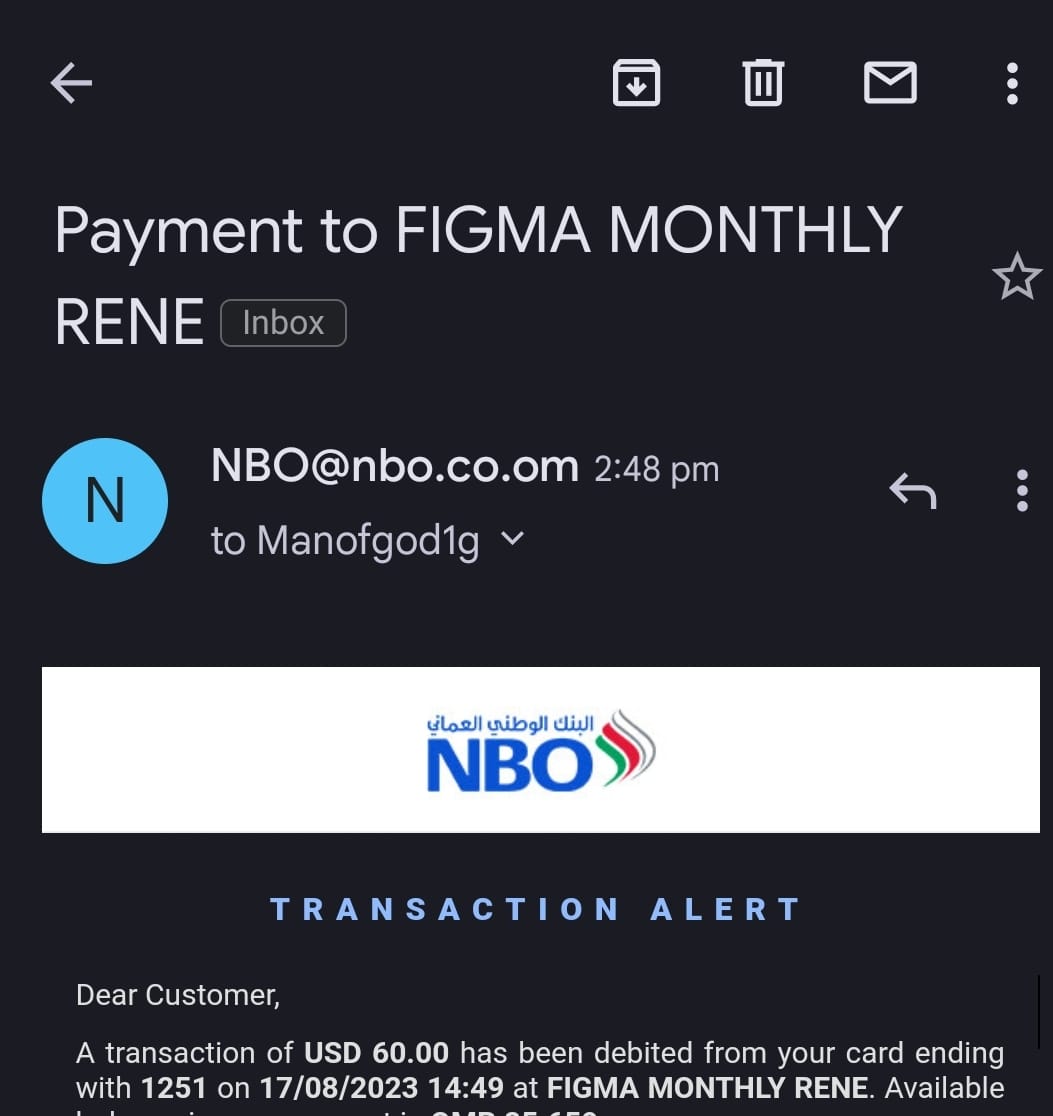
Task: Star this email
Action: 1016,277
